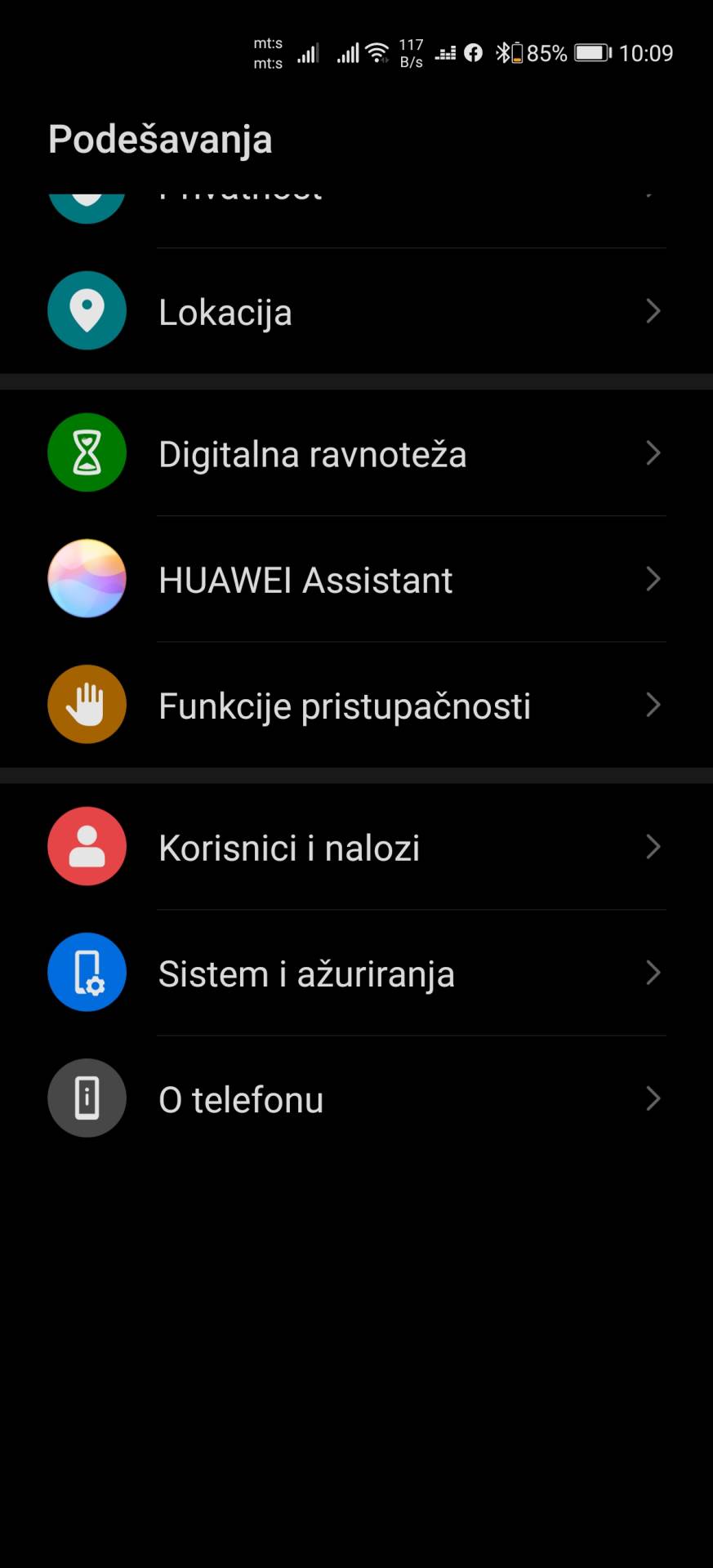Viewport: 713px width, 1568px height.
Task: Click the red Korisnici i nalozi person icon
Action: 87,847
